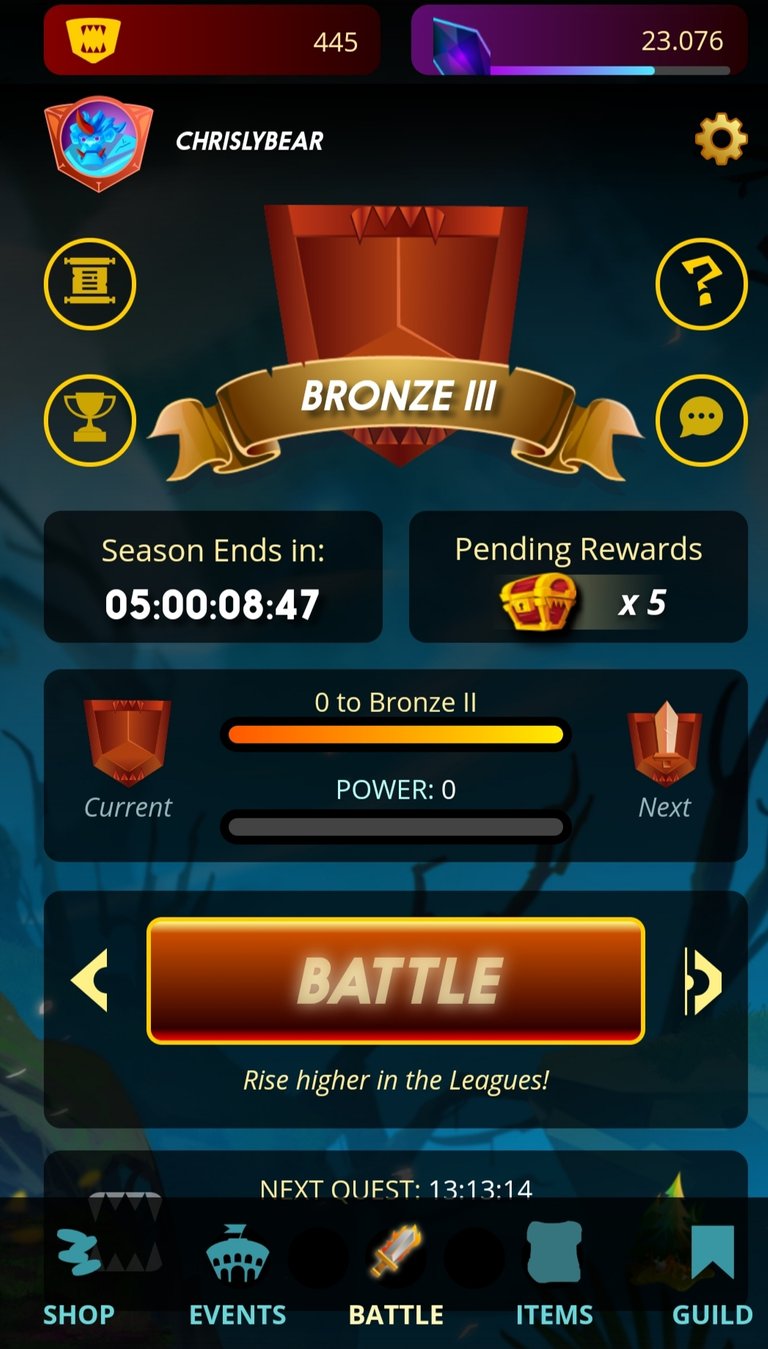Switch to the EVENTS tab

(x=237, y=1275)
